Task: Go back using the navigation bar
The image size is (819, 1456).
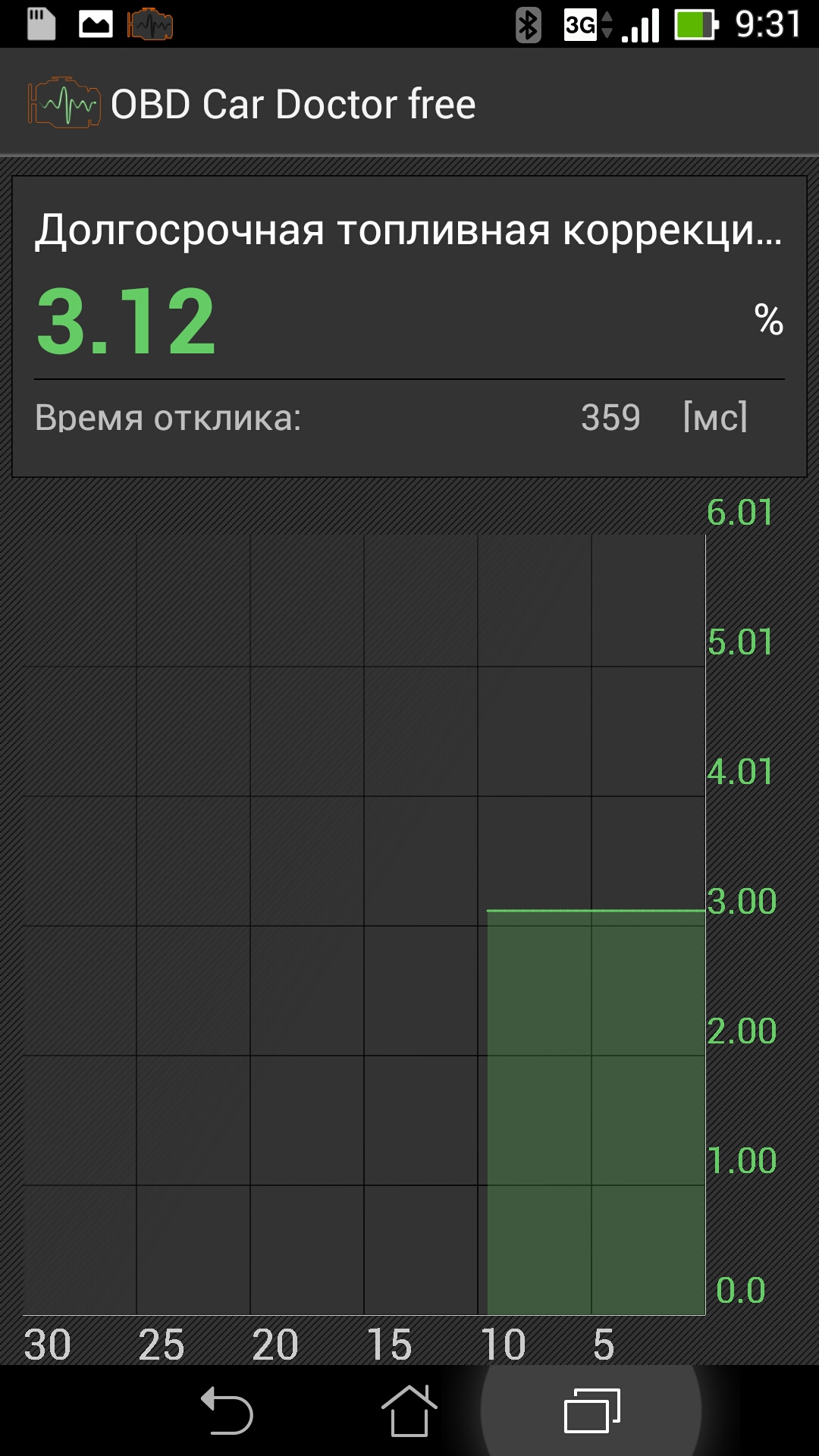Action: 227,1411
